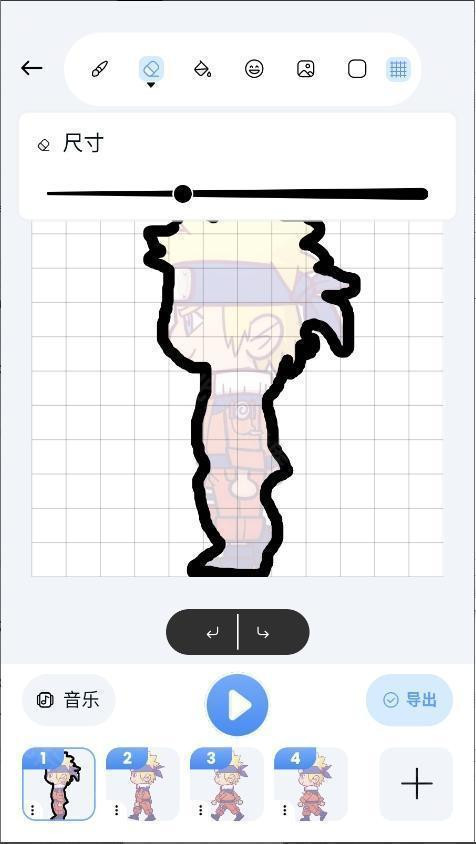The width and height of the screenshot is (476, 844).
Task: Tap the eraser size slider handle
Action: point(183,194)
